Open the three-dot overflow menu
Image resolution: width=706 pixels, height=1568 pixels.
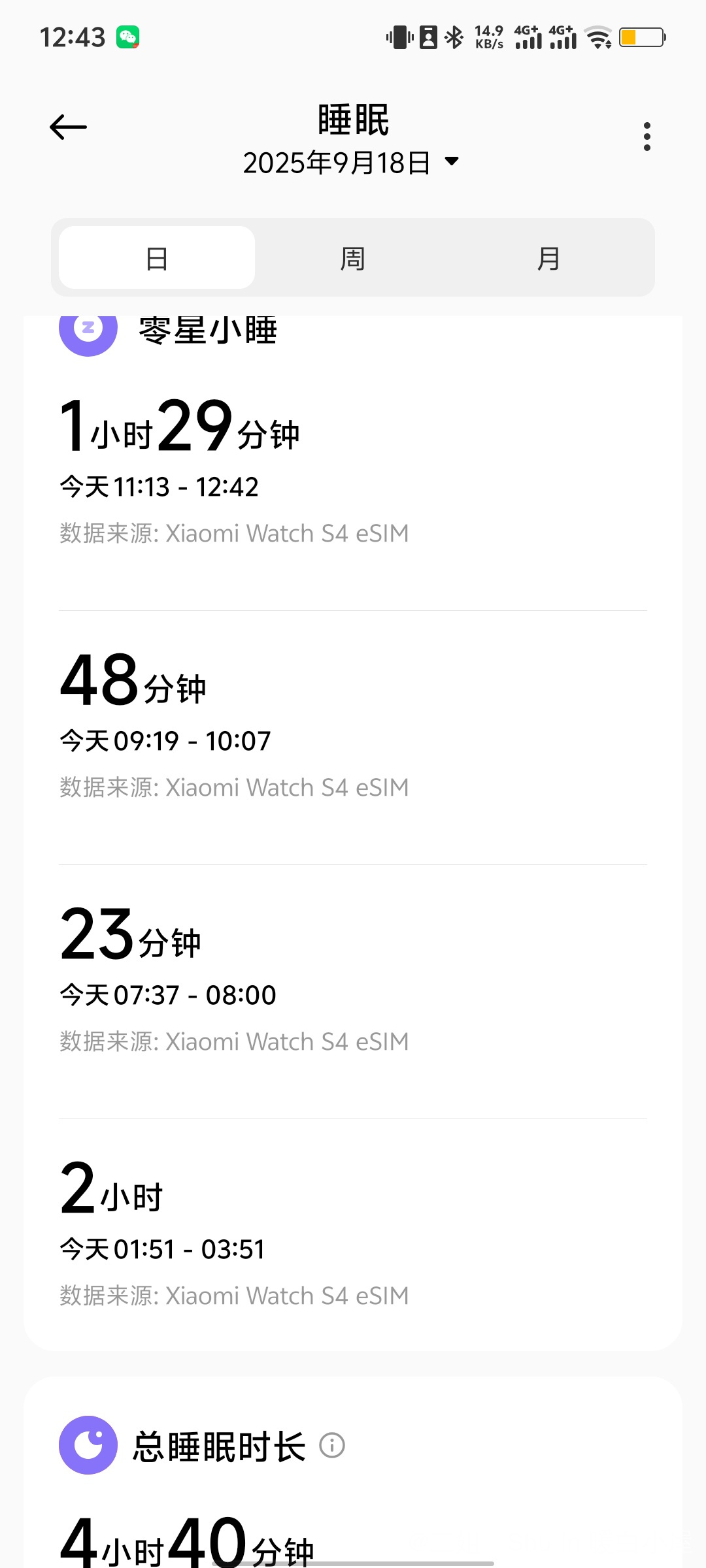647,137
